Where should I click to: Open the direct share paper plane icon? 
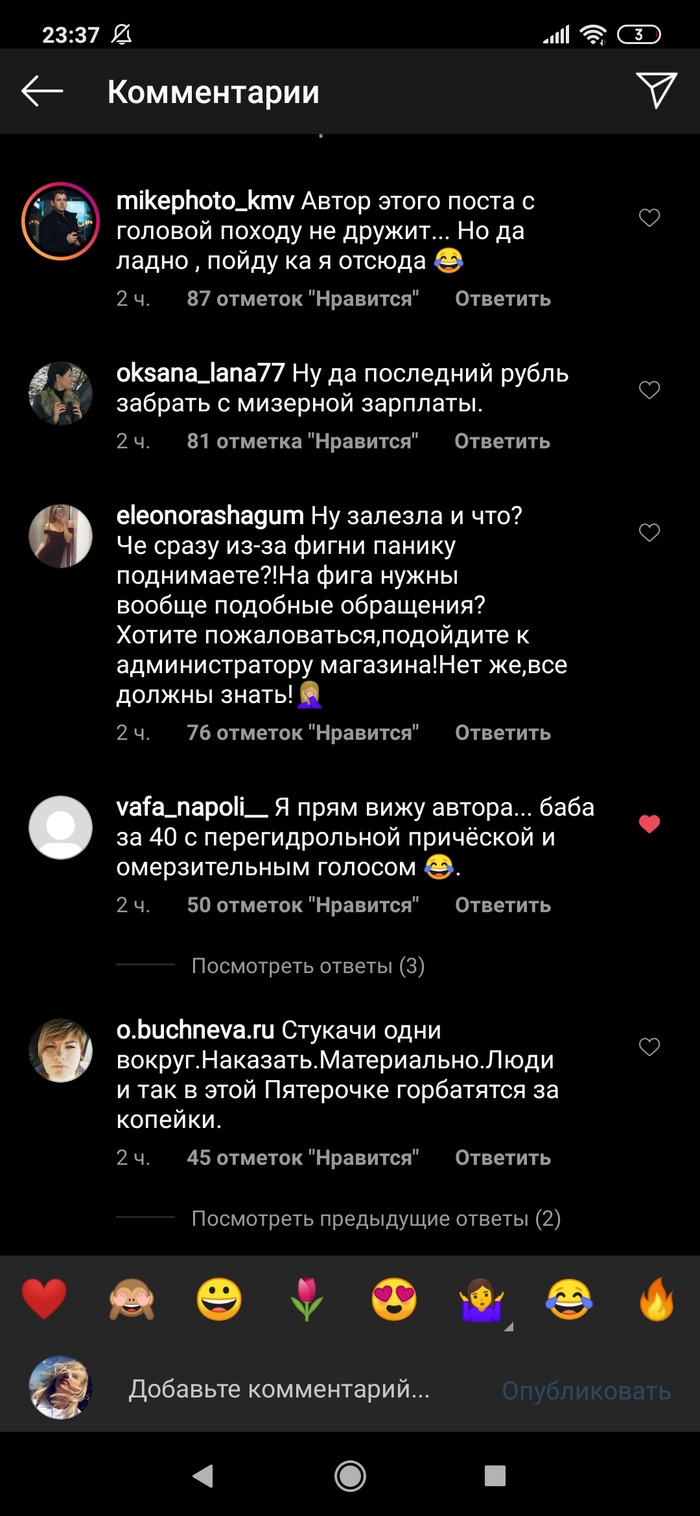click(x=656, y=90)
